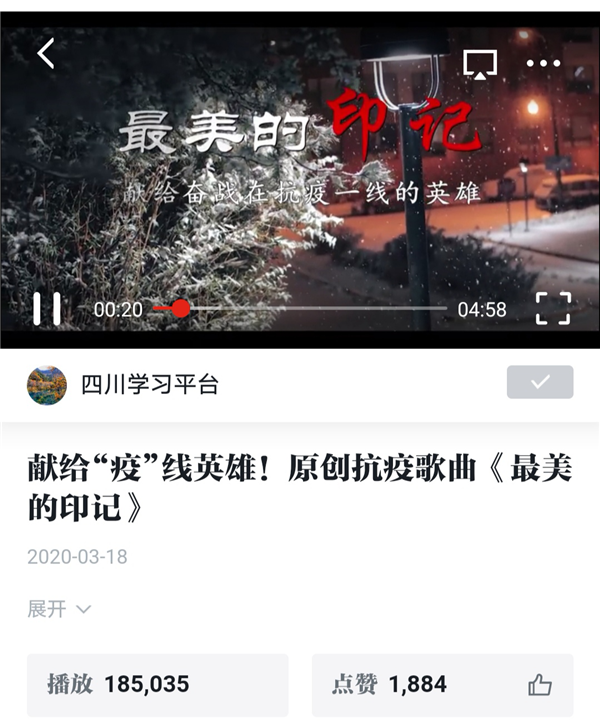The height and width of the screenshot is (725, 600).
Task: Open the three-dot overflow menu
Action: tap(543, 64)
